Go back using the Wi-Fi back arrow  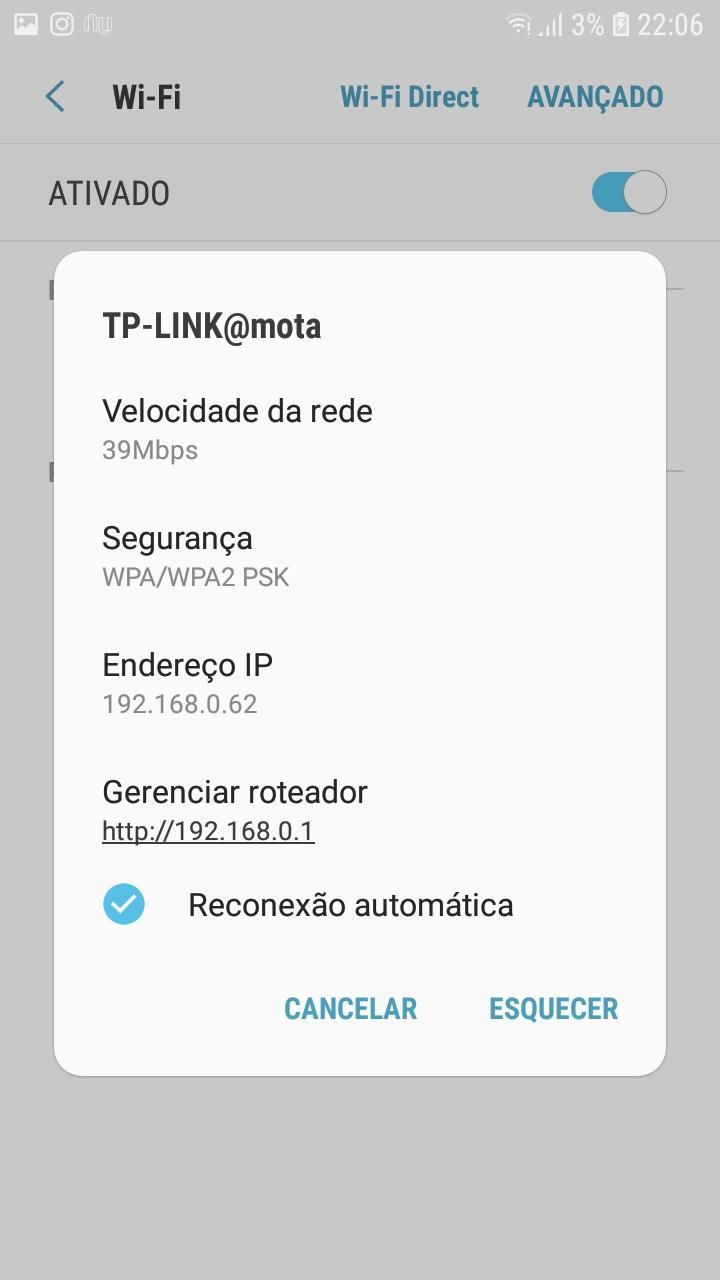pos(55,97)
